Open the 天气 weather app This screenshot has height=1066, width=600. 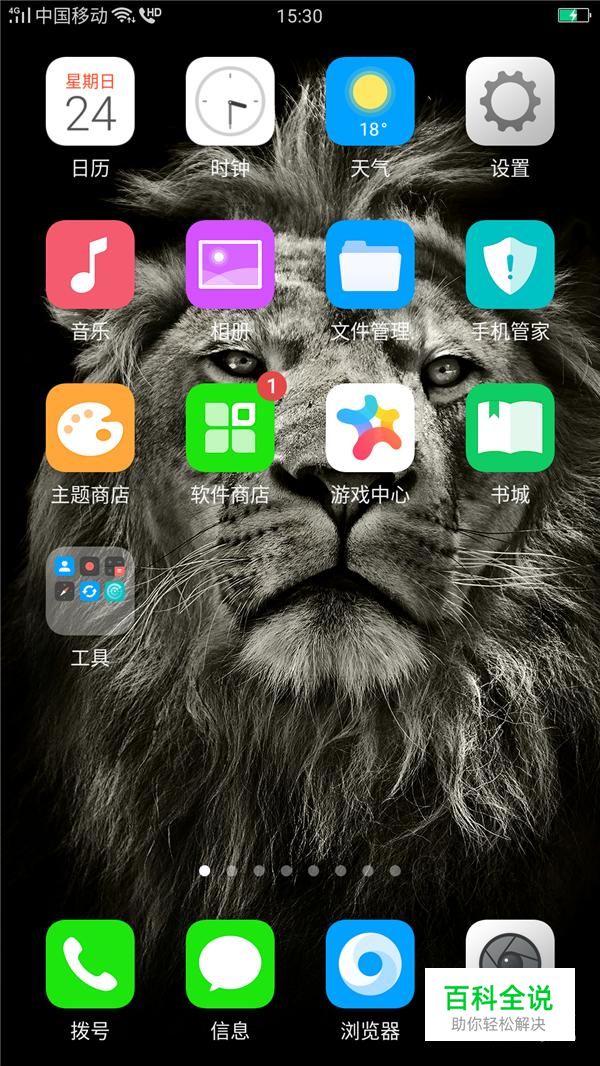point(370,101)
